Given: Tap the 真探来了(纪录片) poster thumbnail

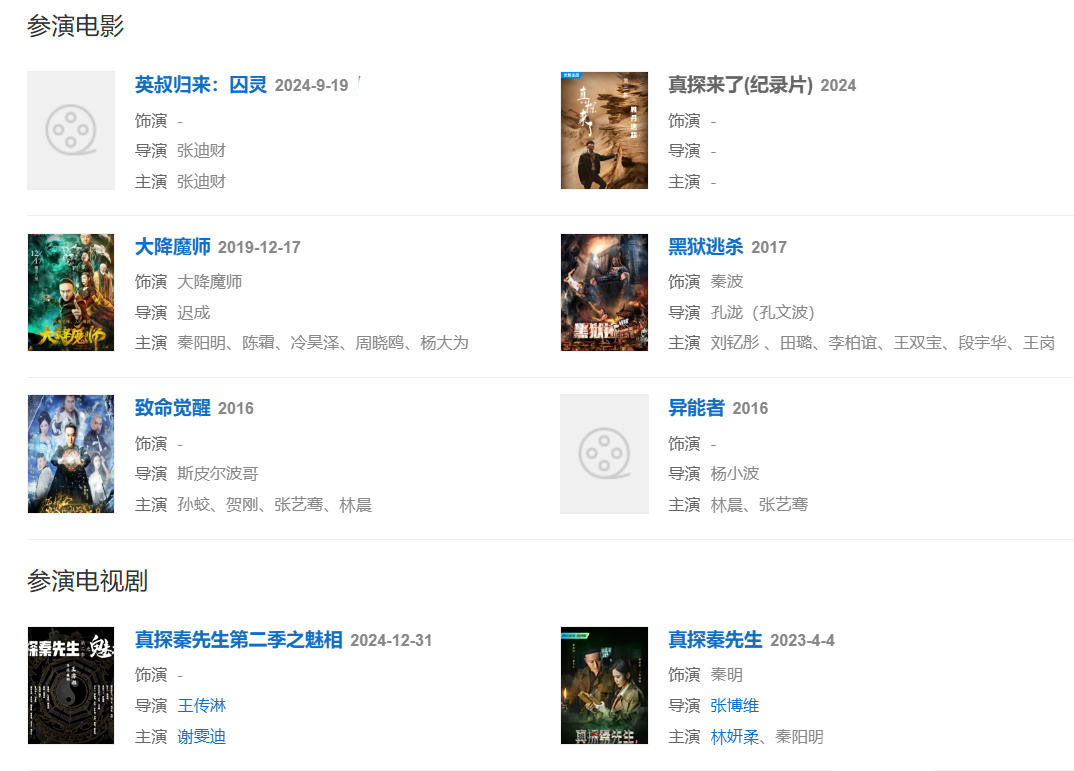Looking at the screenshot, I should click(x=604, y=130).
